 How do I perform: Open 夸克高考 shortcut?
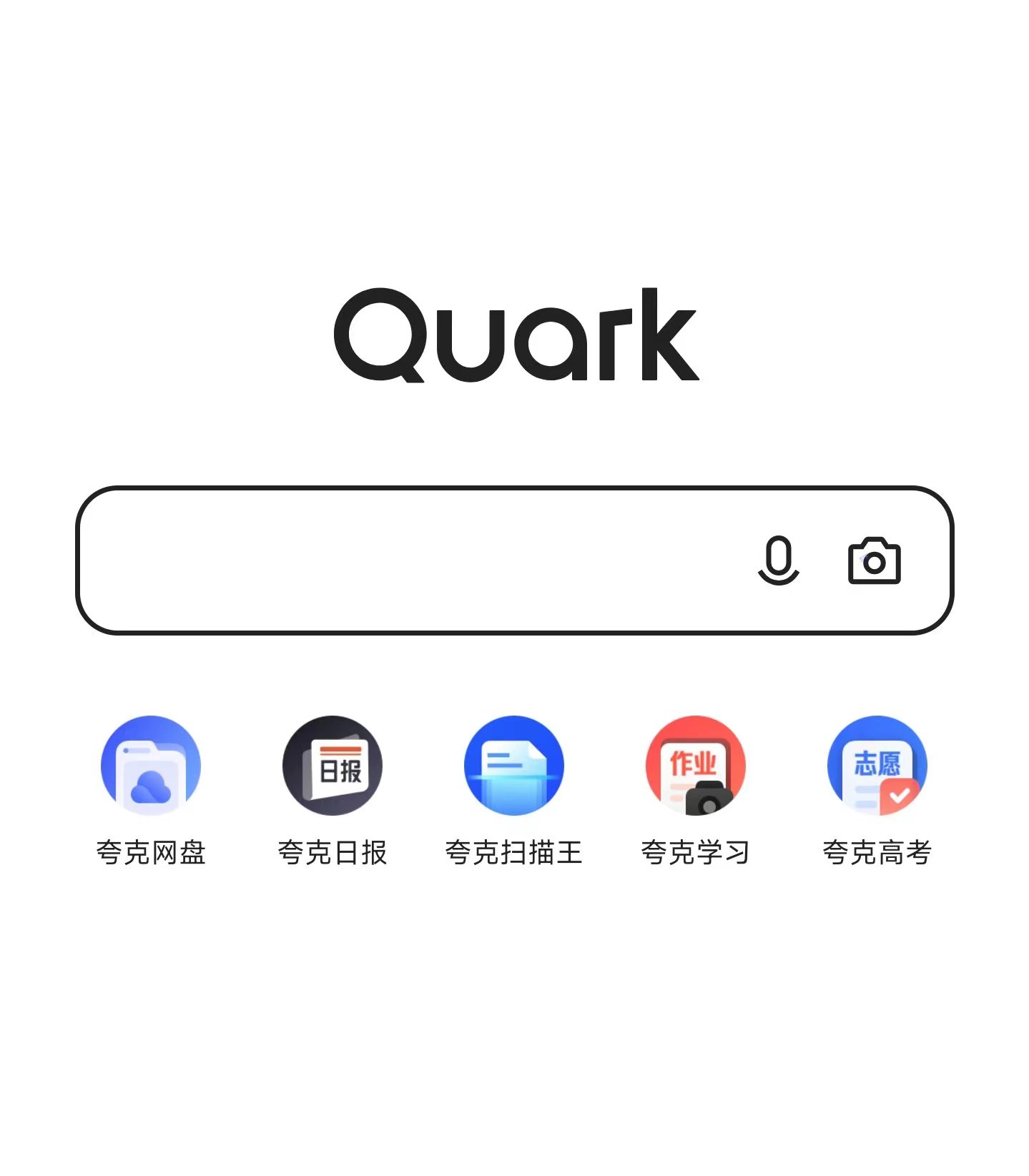pos(877,766)
